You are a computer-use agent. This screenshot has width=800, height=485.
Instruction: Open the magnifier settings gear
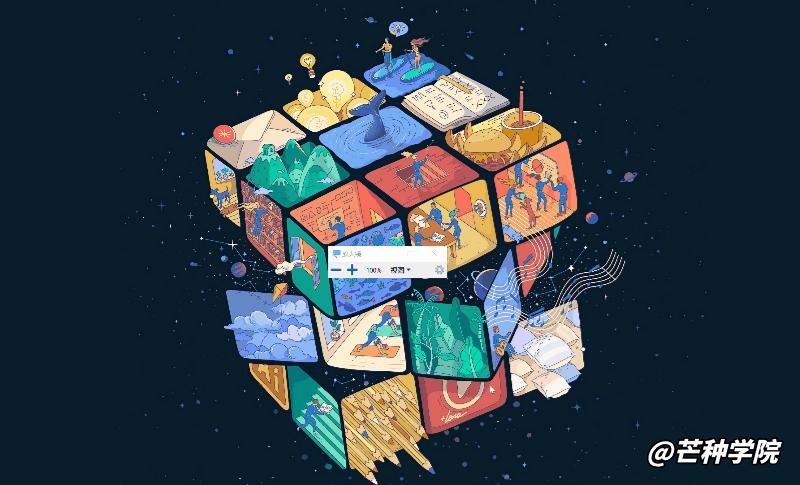point(439,270)
